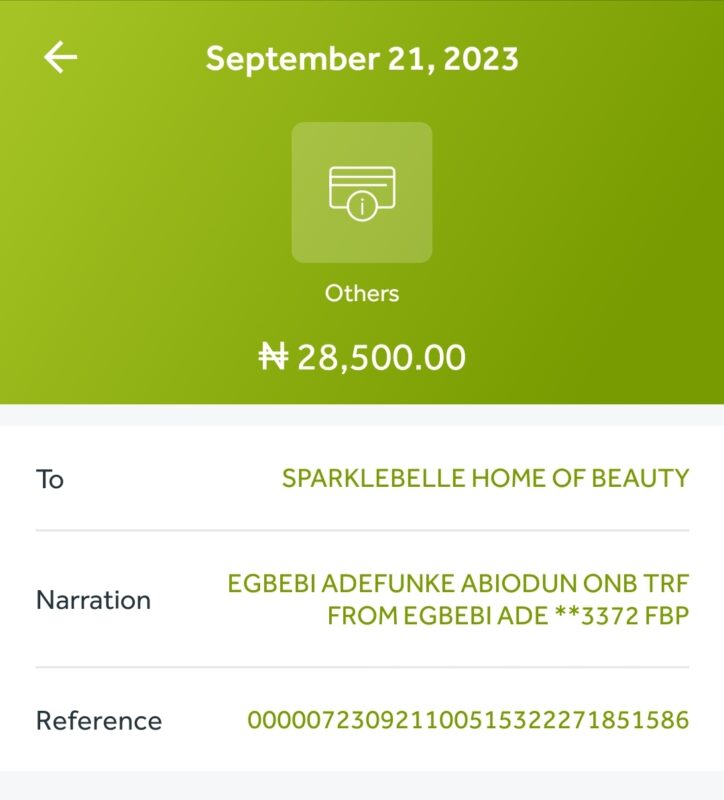Tap the card graphic above Others label
This screenshot has width=724, height=800.
coord(362,185)
